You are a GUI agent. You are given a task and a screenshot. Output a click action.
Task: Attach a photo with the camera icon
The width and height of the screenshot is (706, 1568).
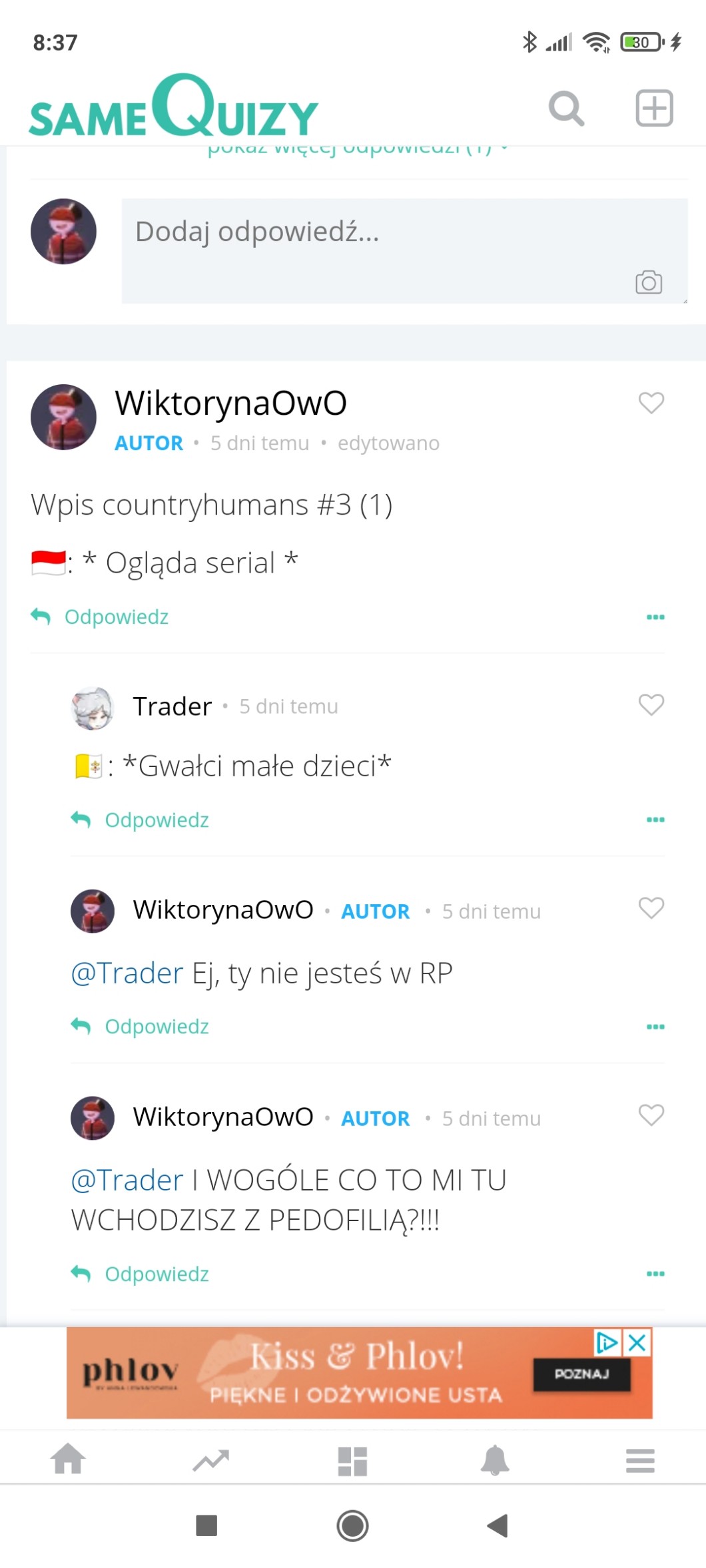click(648, 282)
